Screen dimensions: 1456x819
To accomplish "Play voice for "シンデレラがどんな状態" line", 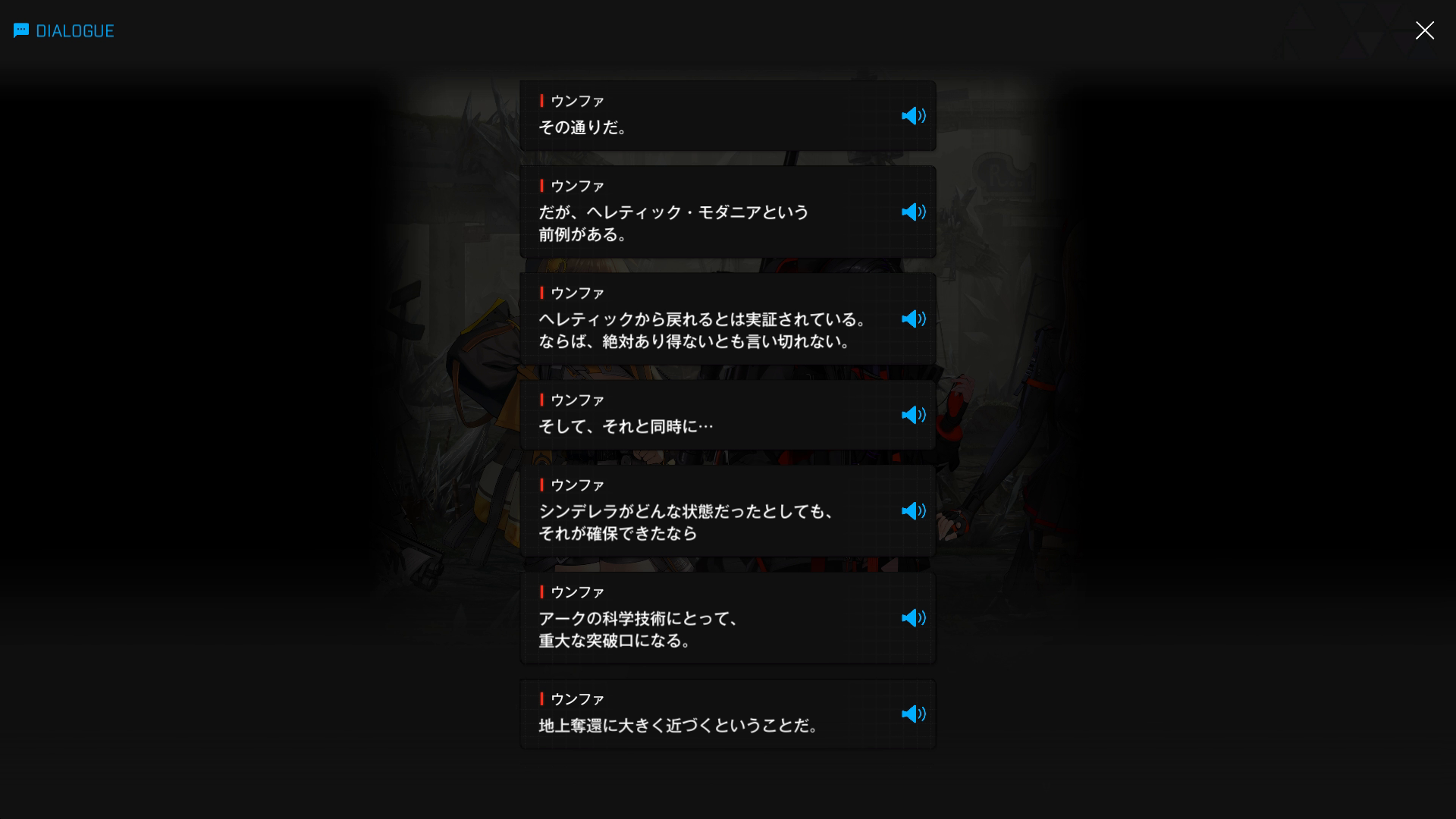I will [913, 511].
